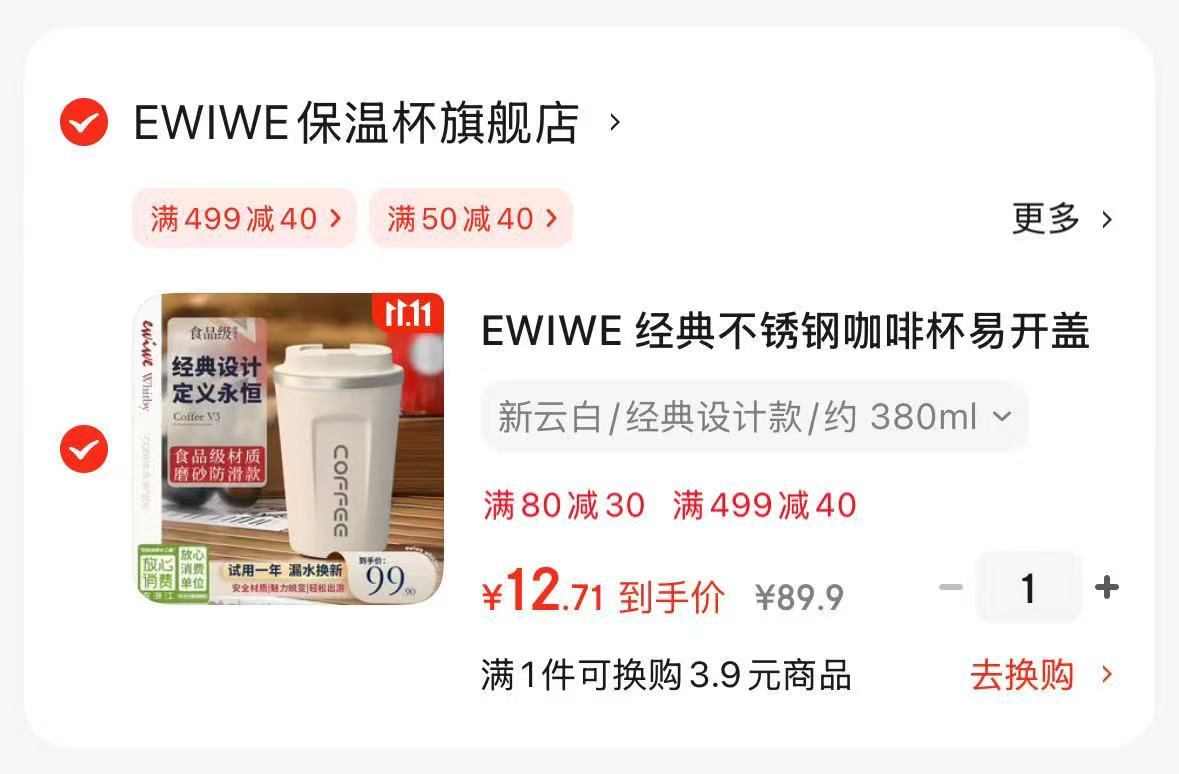
Task: Open the 满499减40 coupon chip
Action: tap(245, 218)
